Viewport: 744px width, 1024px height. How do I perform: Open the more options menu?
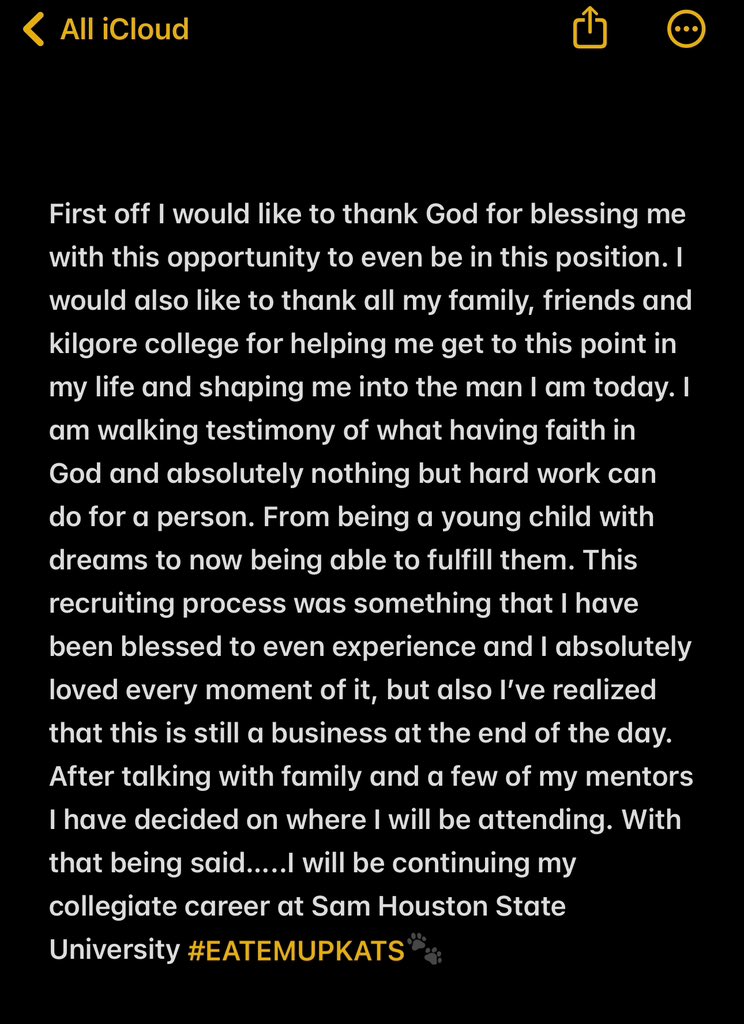click(x=686, y=29)
